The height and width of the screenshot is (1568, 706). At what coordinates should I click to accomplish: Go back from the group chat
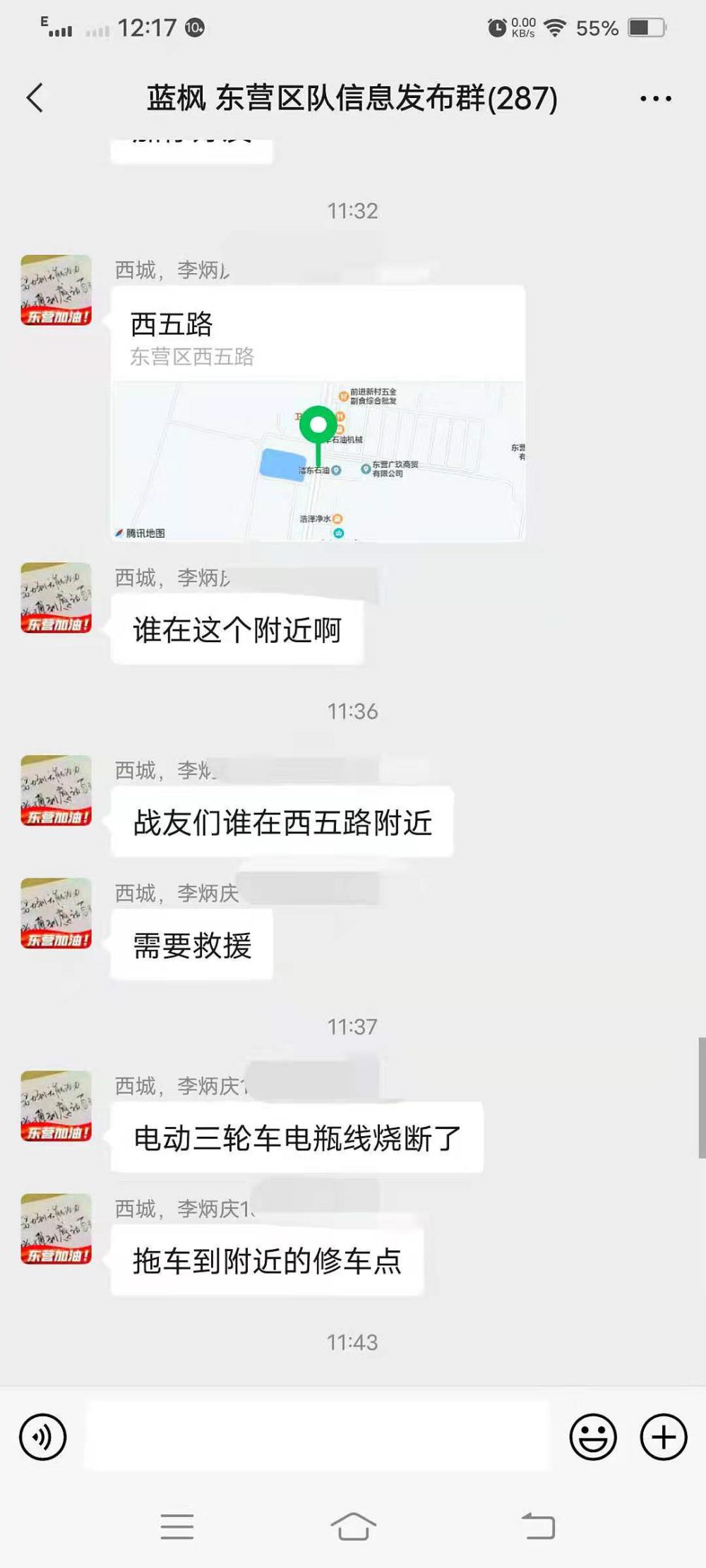tap(35, 97)
